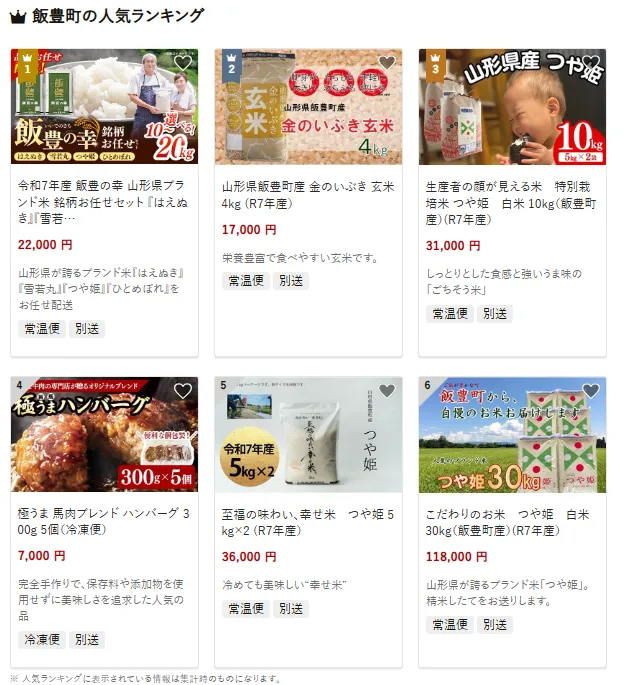
Task: Tap the heart on つや姫 白米 10kg
Action: click(591, 63)
